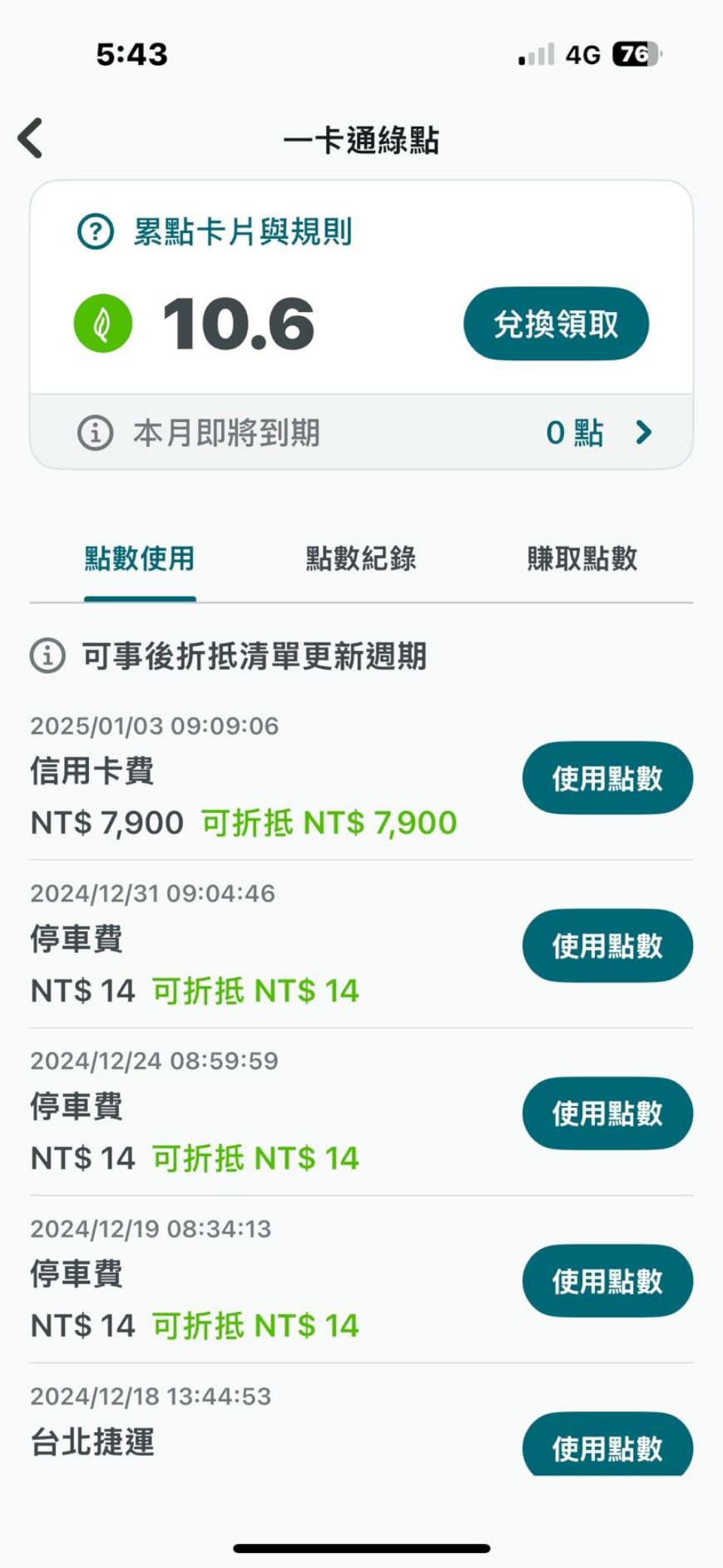
Task: Open 兌換領取 redemption screen
Action: click(555, 323)
